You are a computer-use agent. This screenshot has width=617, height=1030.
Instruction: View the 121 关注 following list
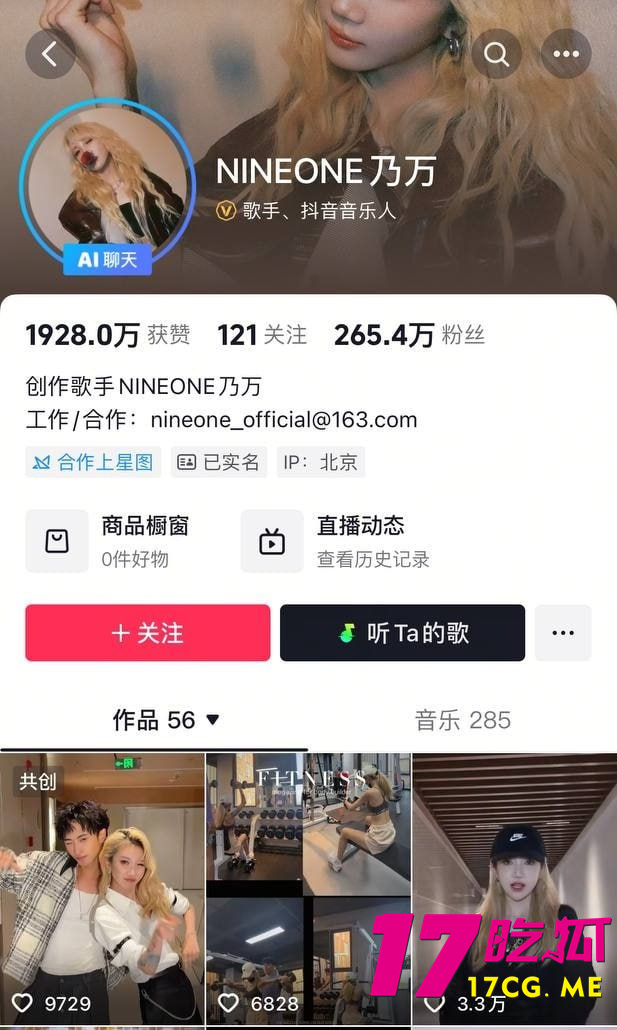(262, 335)
